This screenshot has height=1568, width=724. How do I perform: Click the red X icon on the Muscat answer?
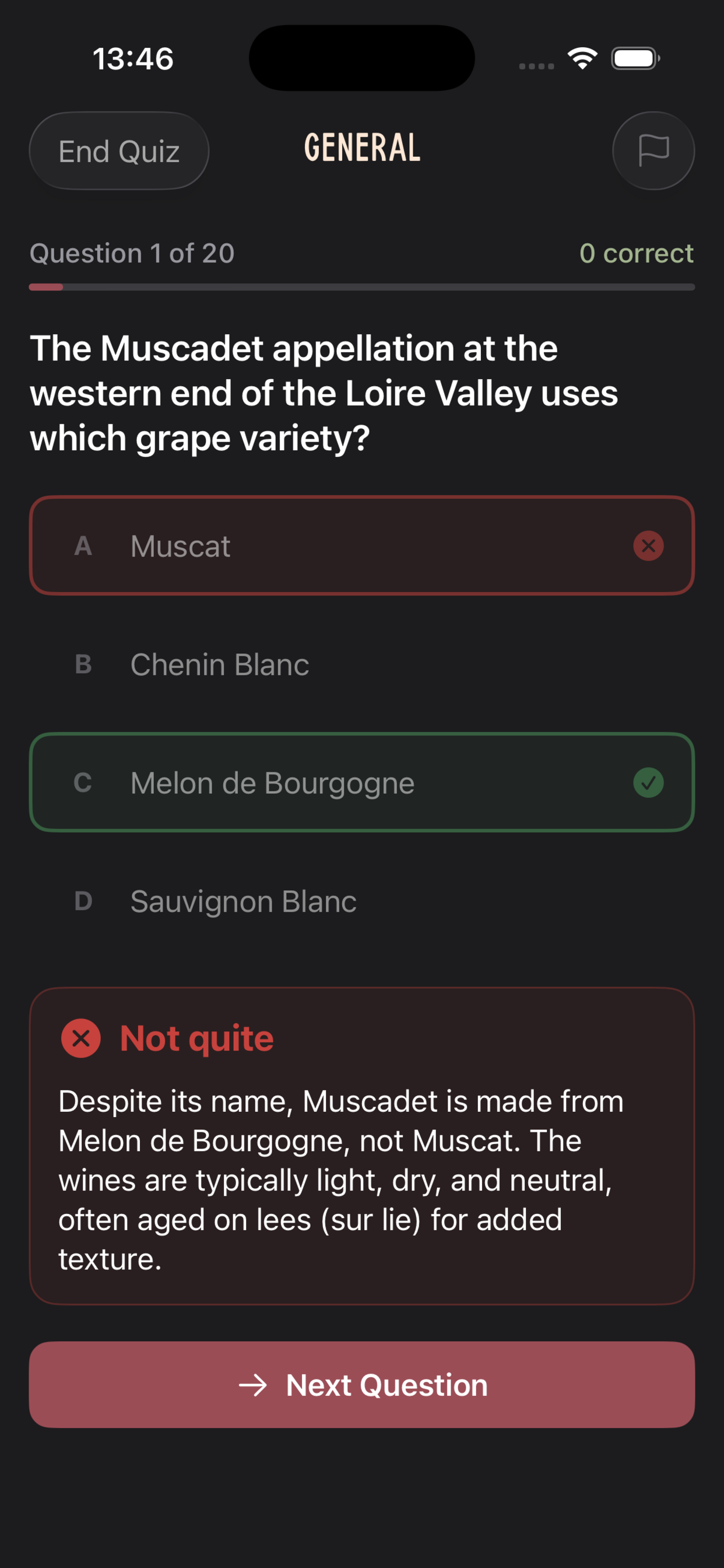(648, 546)
